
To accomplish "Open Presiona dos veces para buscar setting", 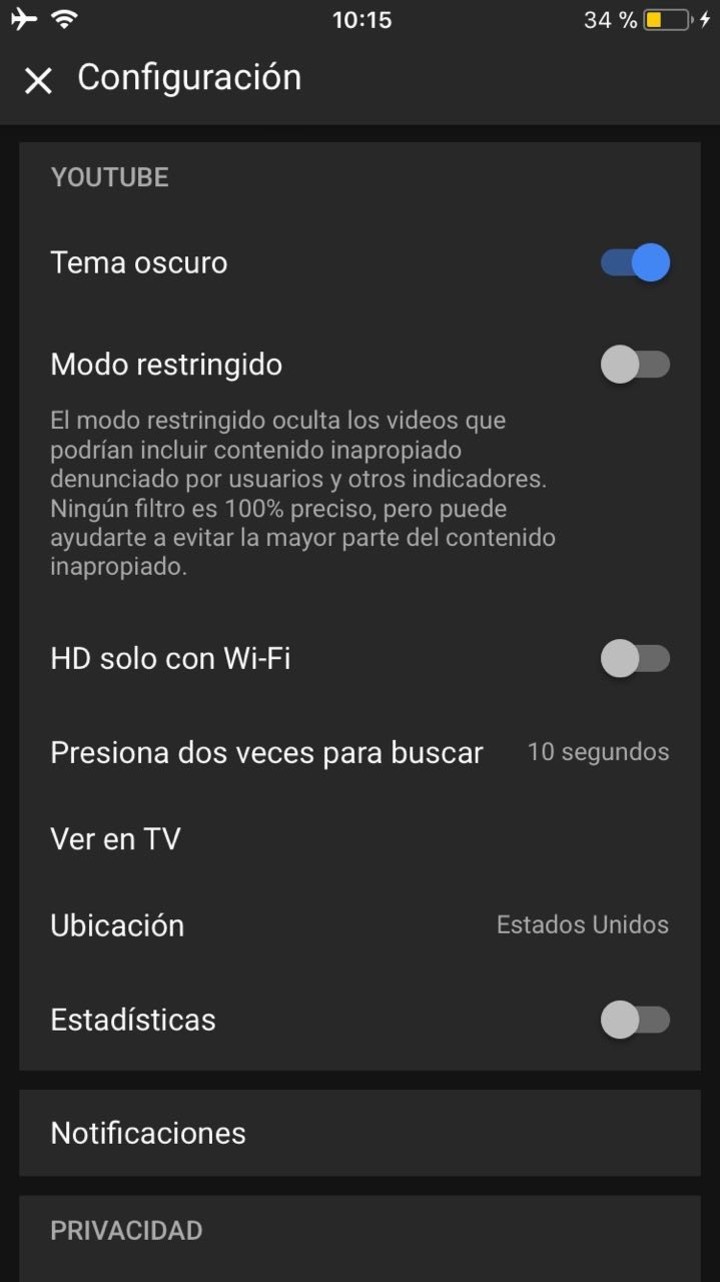I will point(359,752).
